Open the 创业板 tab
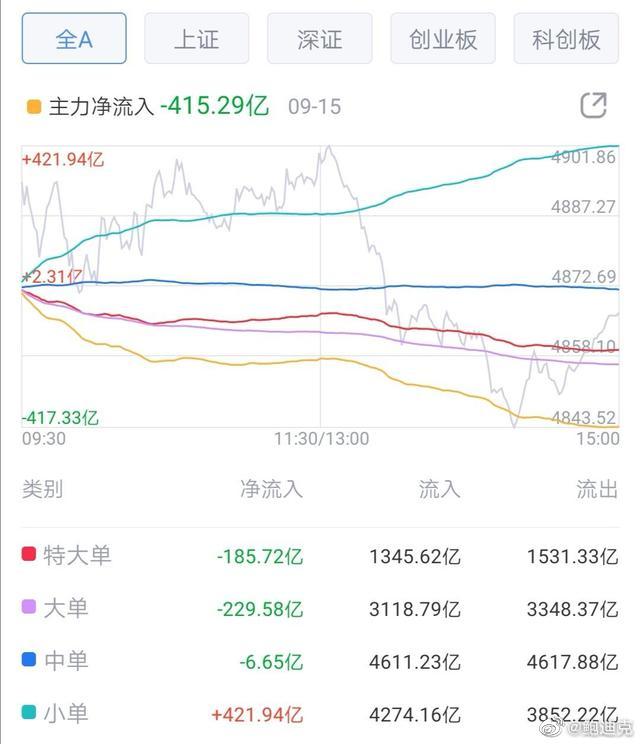This screenshot has height=744, width=640. coord(443,39)
